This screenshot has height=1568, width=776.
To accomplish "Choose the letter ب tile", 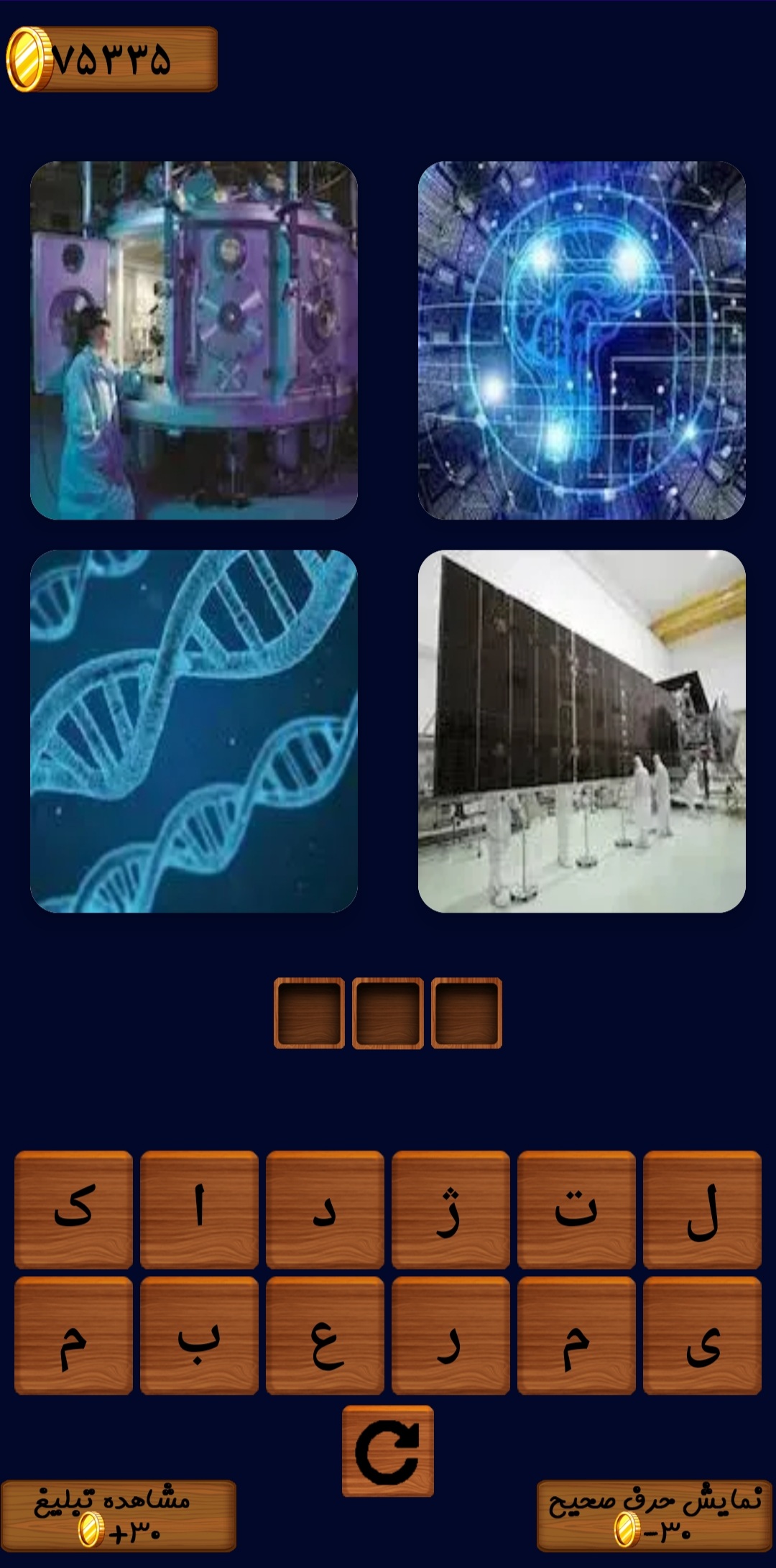I will click(x=199, y=1335).
